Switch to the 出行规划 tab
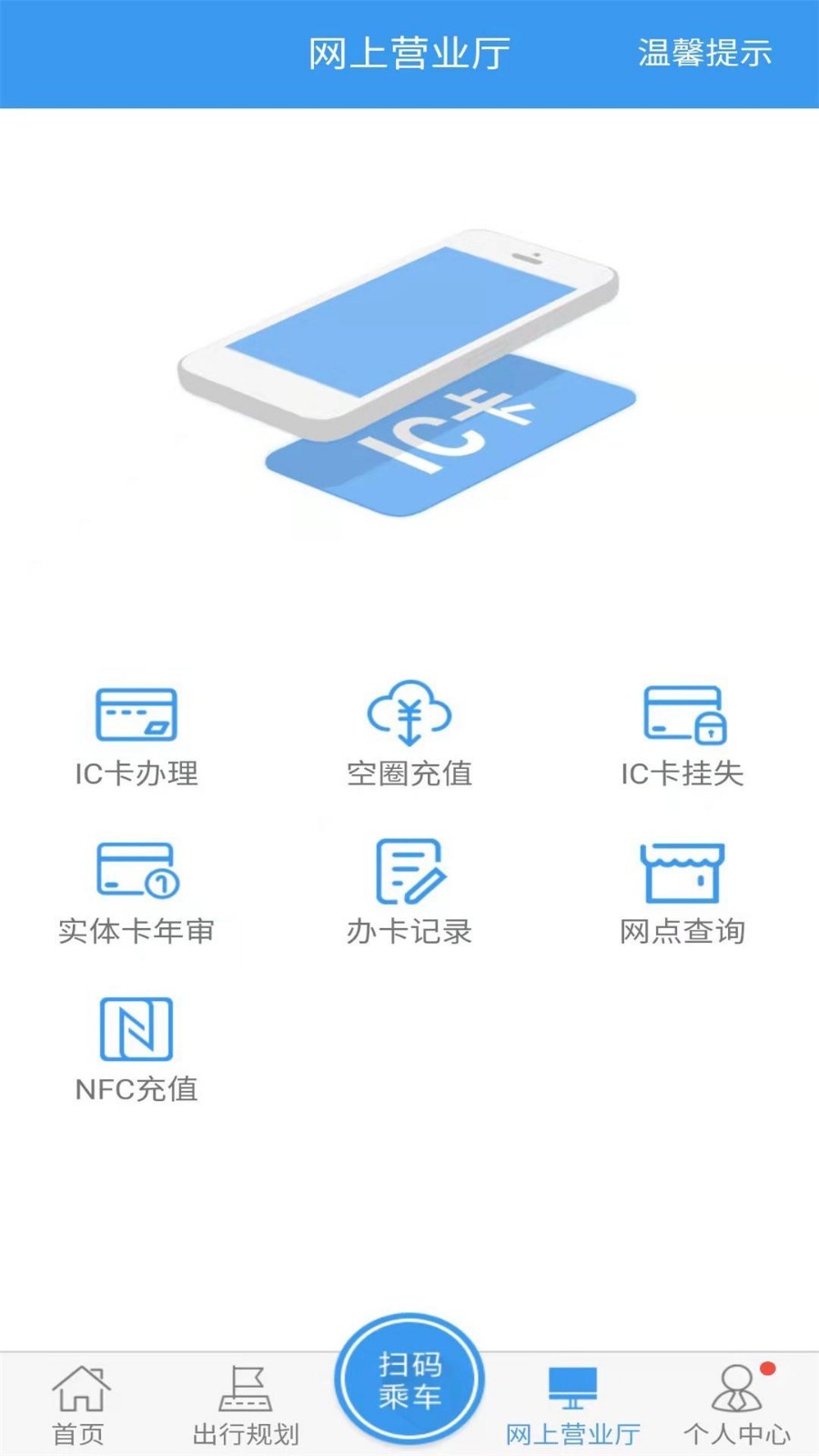 pos(246,1406)
